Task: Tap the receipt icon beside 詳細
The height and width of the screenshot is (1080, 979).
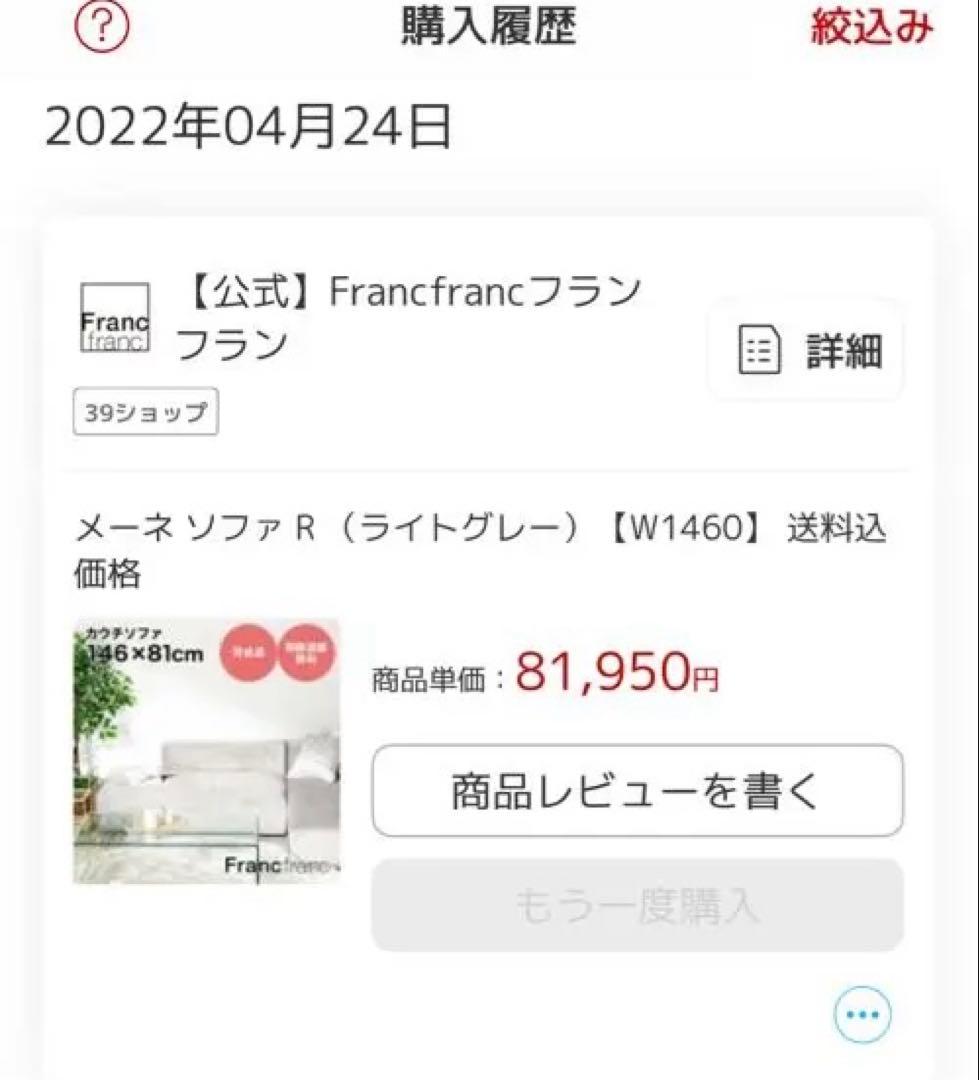Action: point(759,349)
